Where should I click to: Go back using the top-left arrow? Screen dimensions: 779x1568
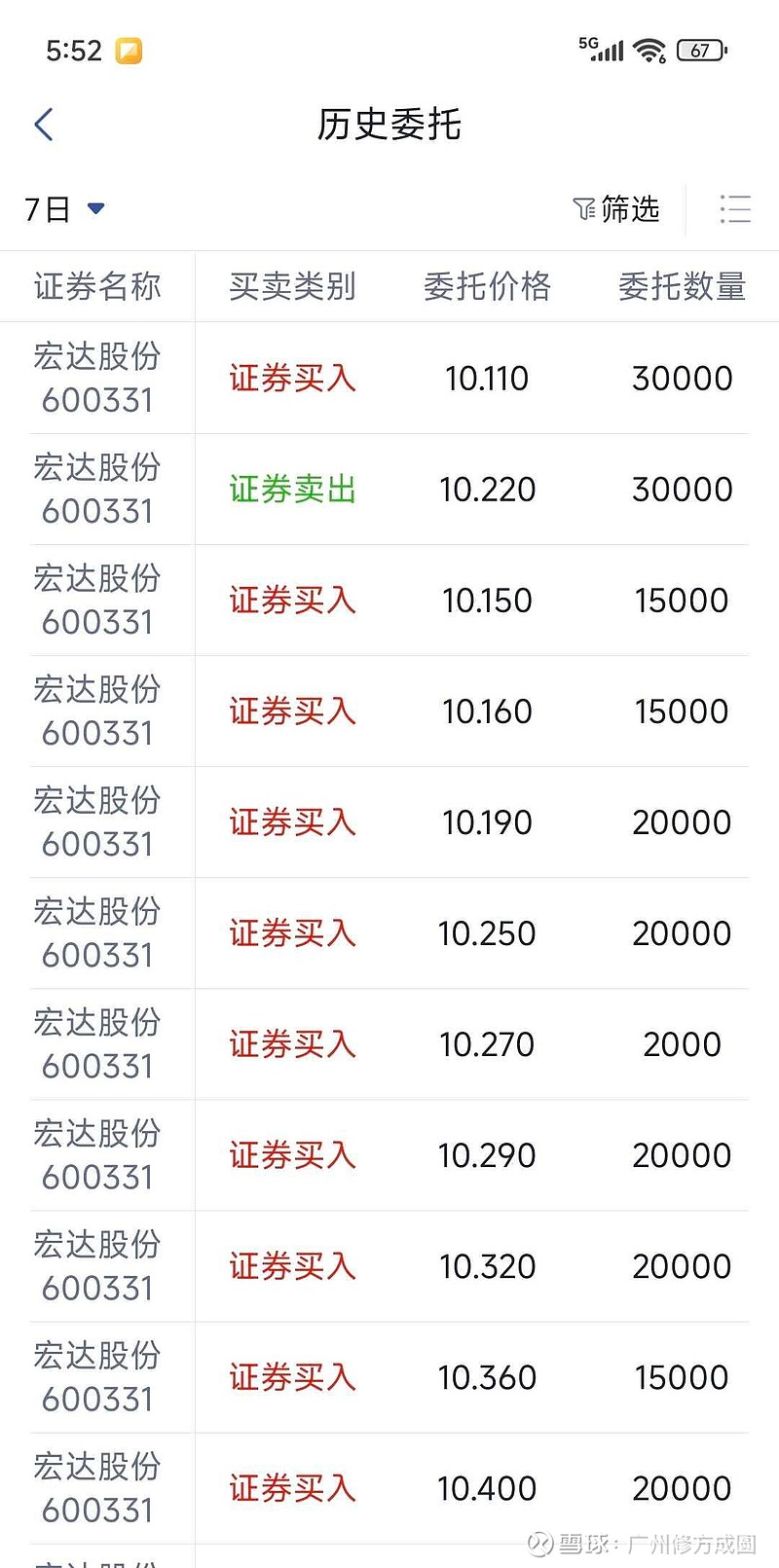tap(44, 125)
